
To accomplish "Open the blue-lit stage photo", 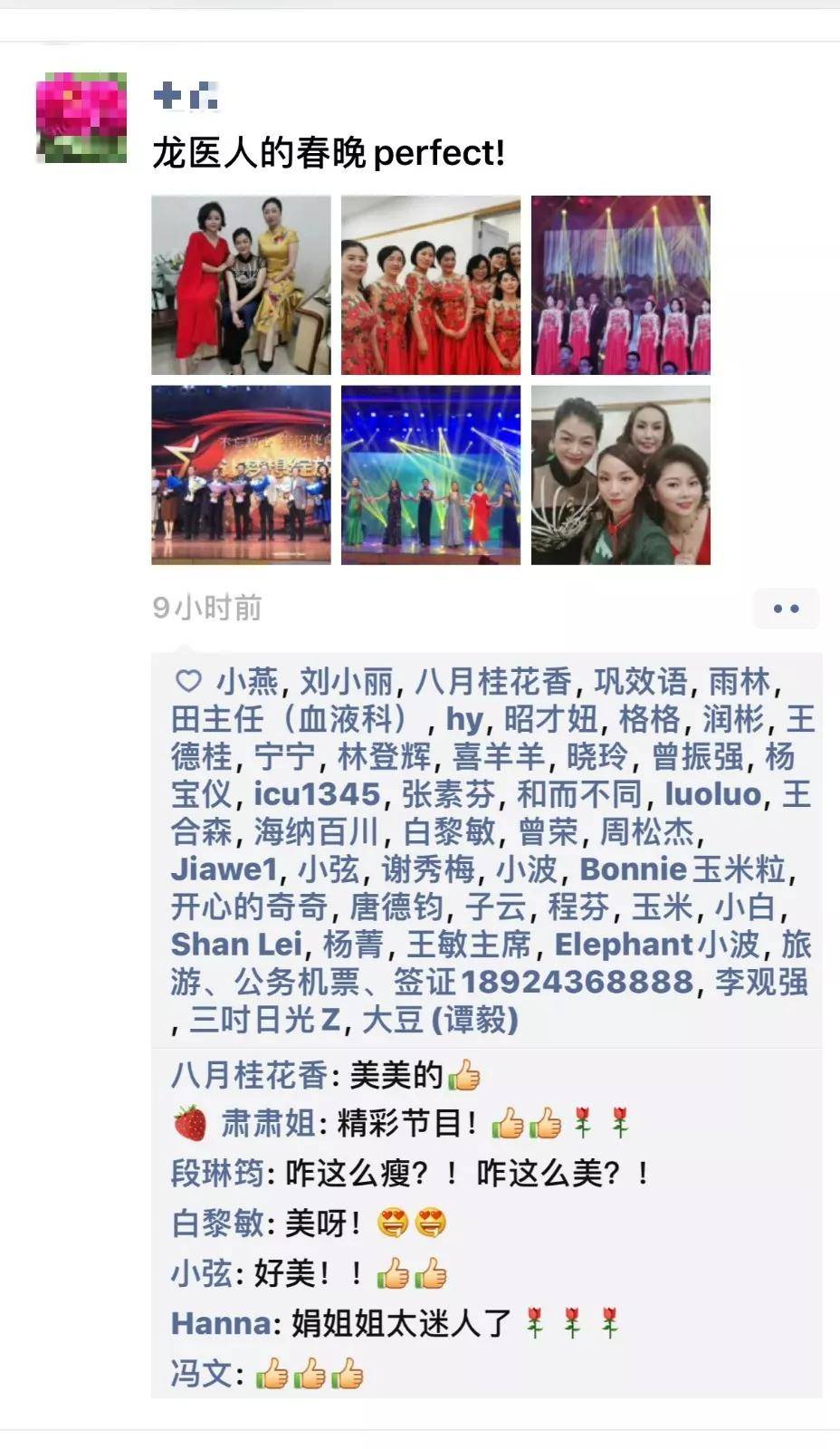I will coord(431,475).
